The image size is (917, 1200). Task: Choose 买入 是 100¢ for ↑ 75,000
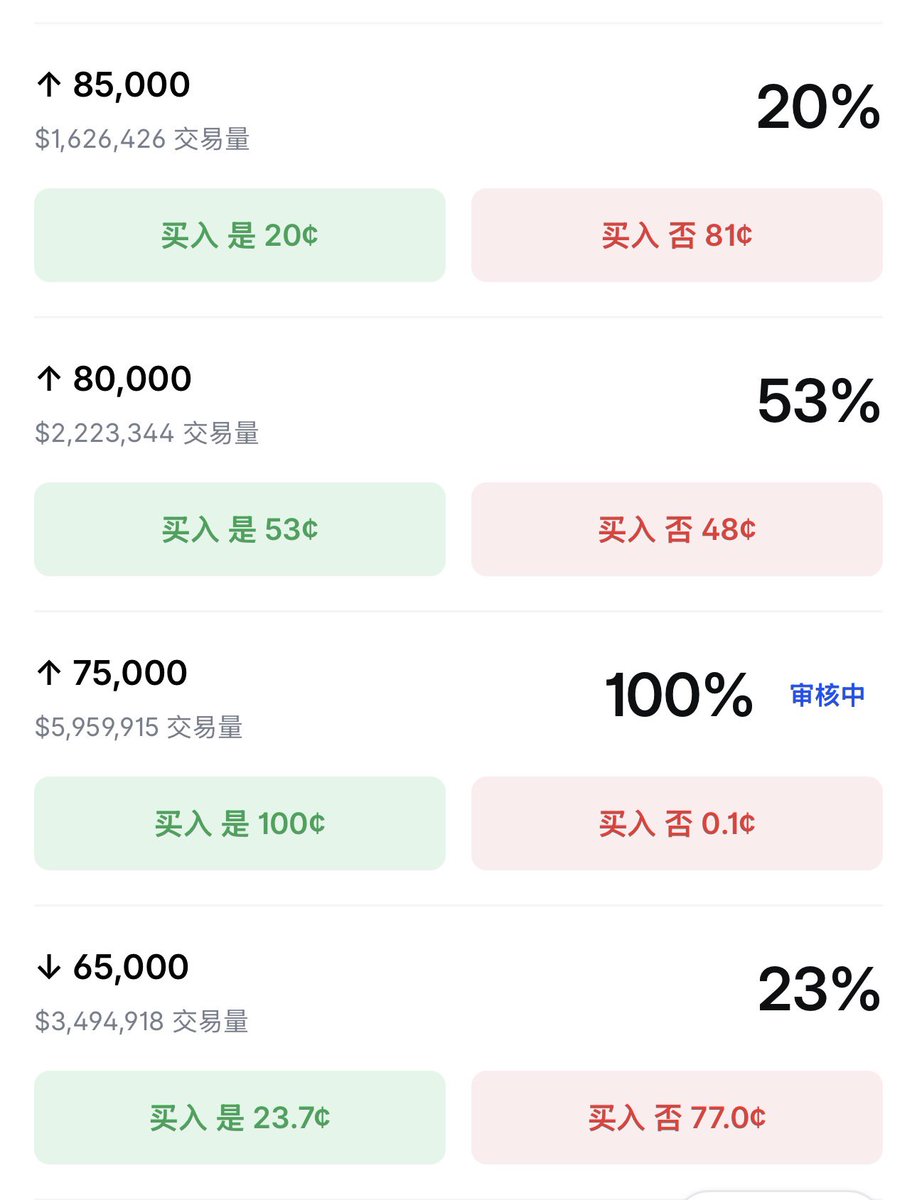click(240, 823)
